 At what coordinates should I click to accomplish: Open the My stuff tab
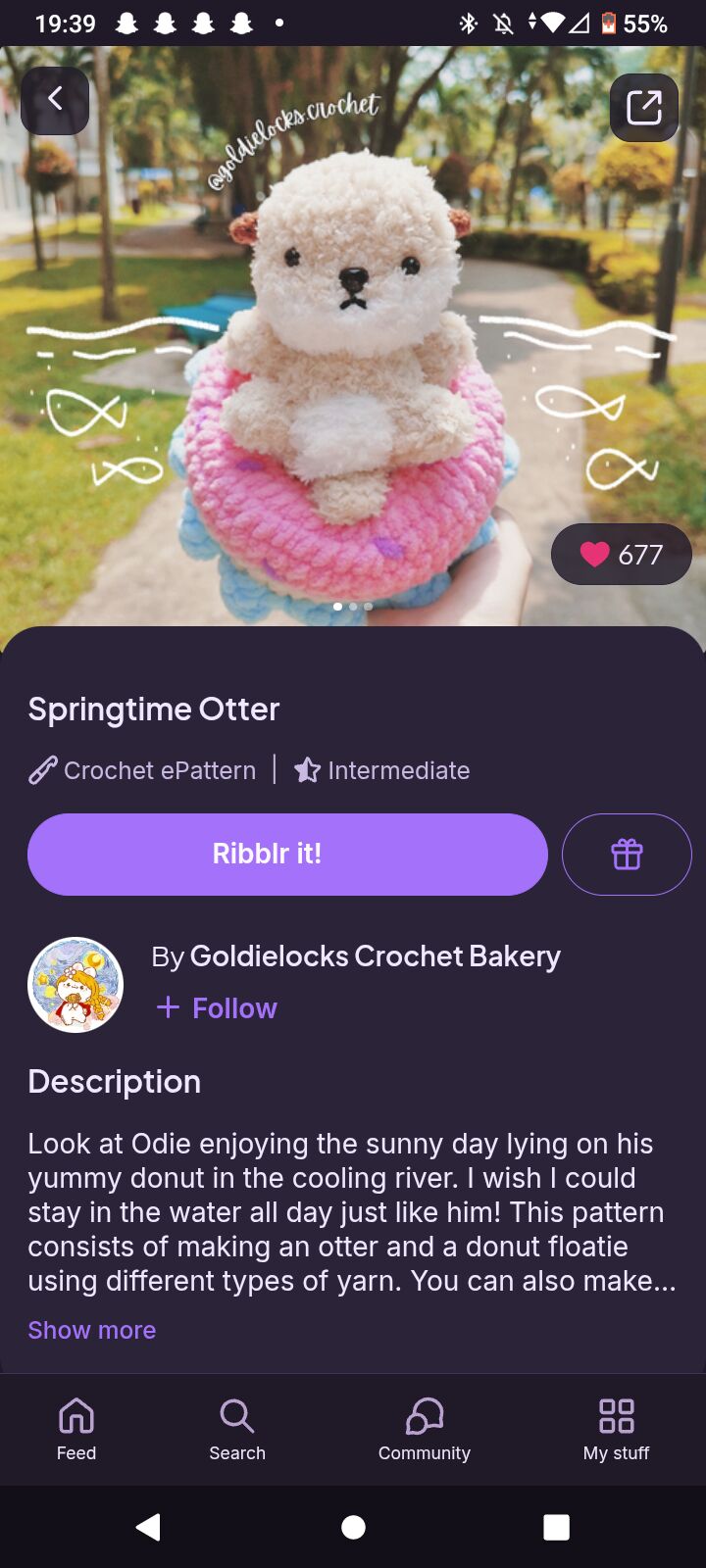coord(616,1429)
